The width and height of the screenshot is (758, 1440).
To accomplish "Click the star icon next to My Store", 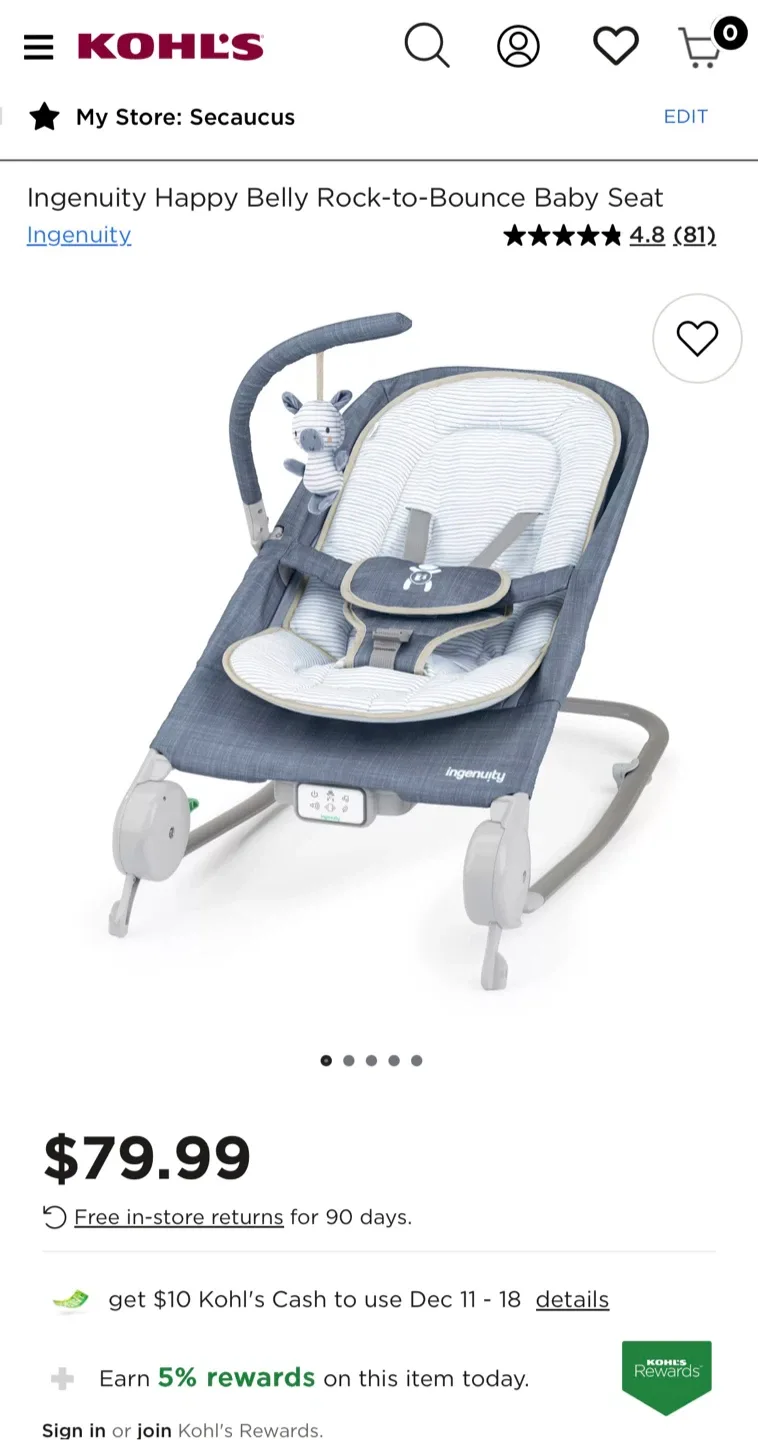I will [x=45, y=117].
